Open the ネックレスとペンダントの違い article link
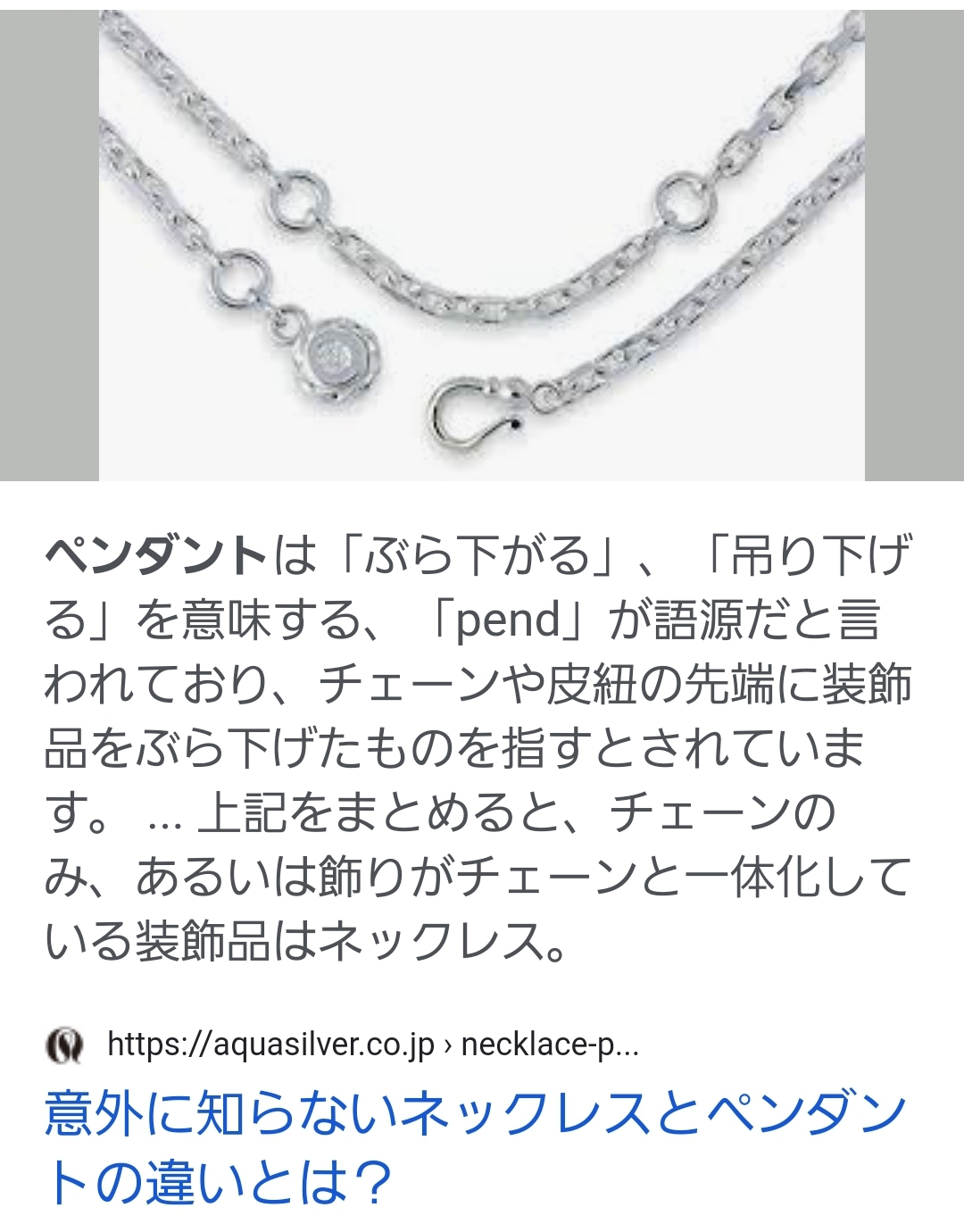This screenshot has width=964, height=1232. coord(475,1147)
